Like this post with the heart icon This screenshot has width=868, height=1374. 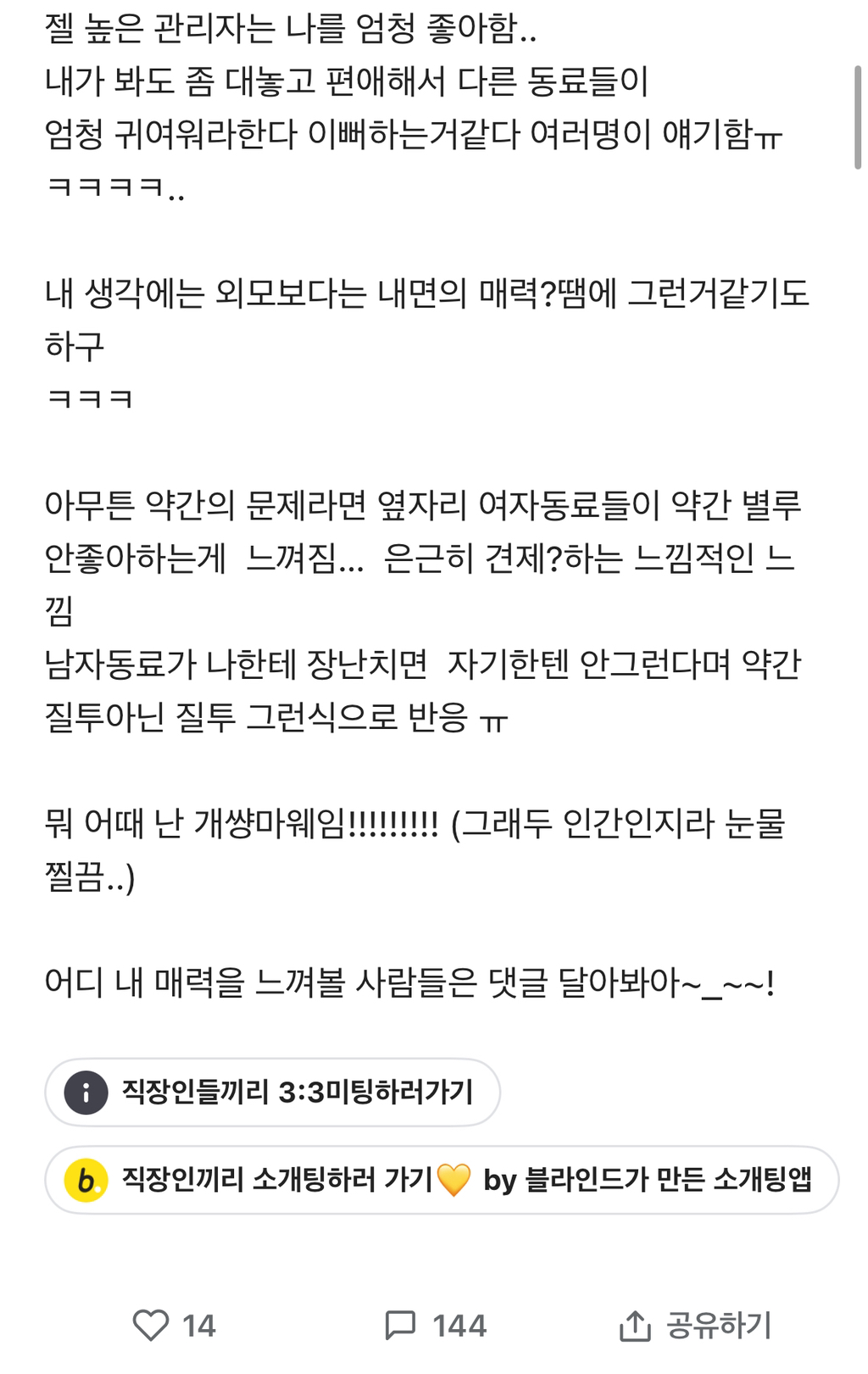152,1325
